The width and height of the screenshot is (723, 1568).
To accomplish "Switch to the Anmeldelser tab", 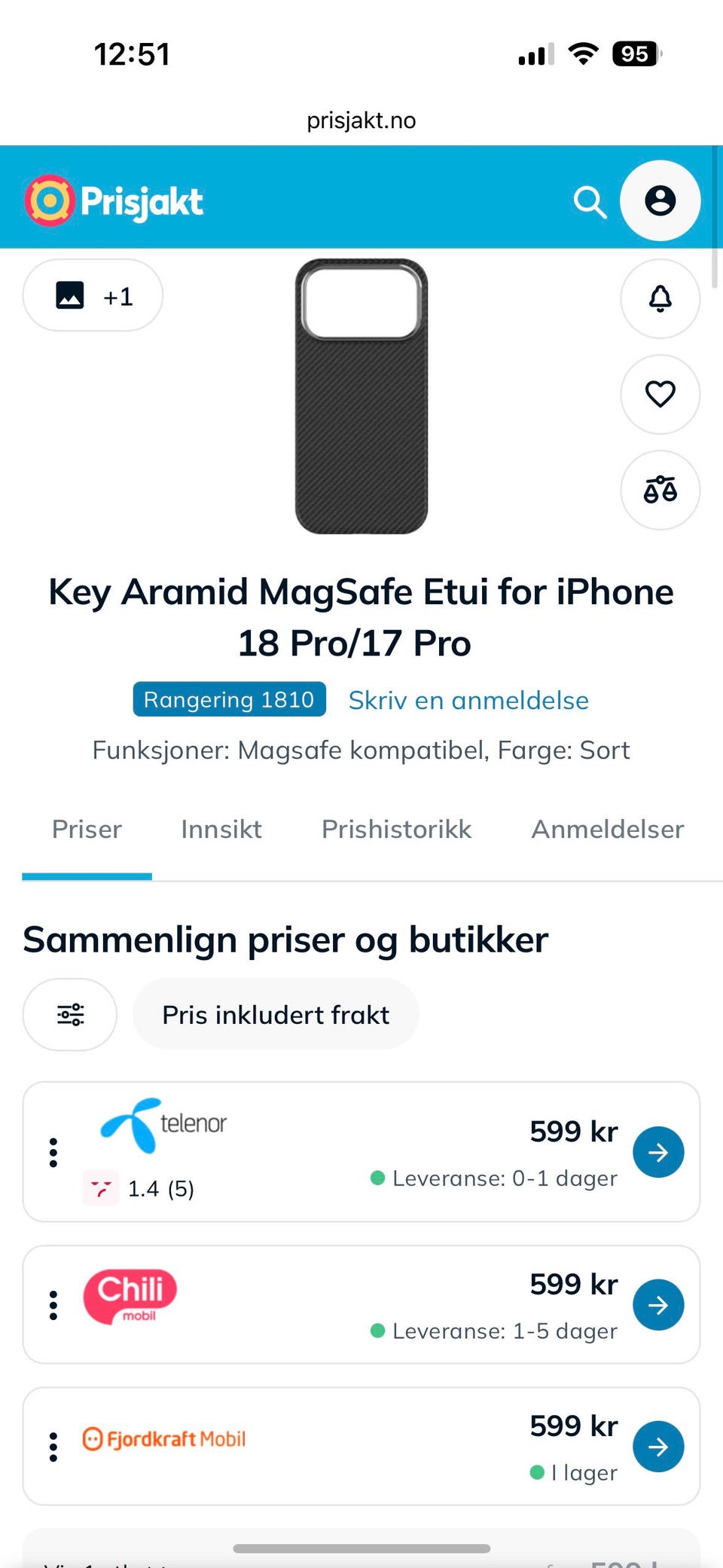I will 608,829.
